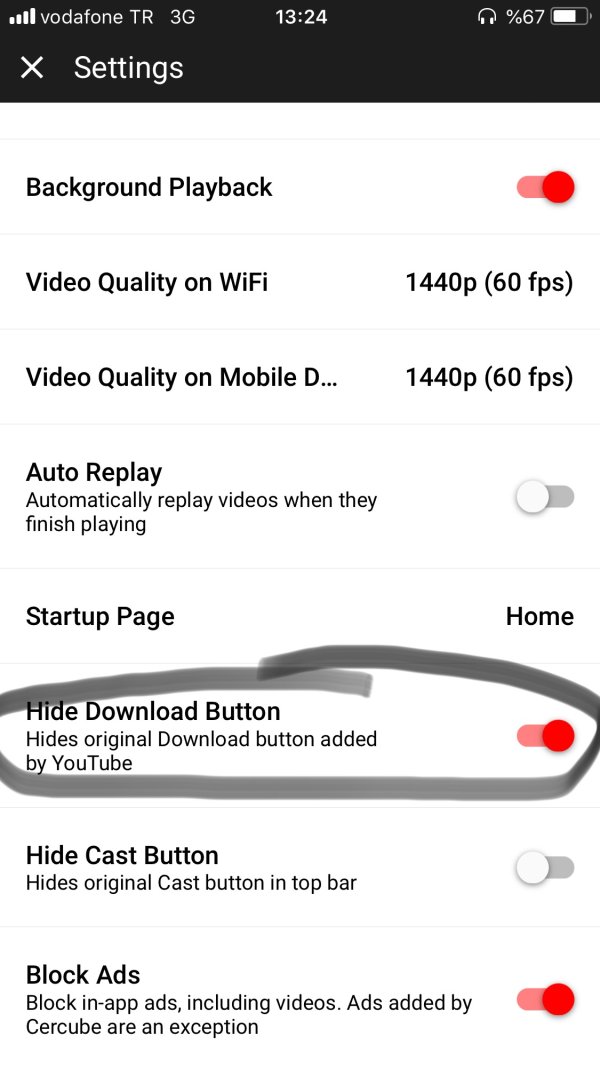The height and width of the screenshot is (1068, 600).
Task: Switch off Block Ads
Action: click(x=545, y=999)
